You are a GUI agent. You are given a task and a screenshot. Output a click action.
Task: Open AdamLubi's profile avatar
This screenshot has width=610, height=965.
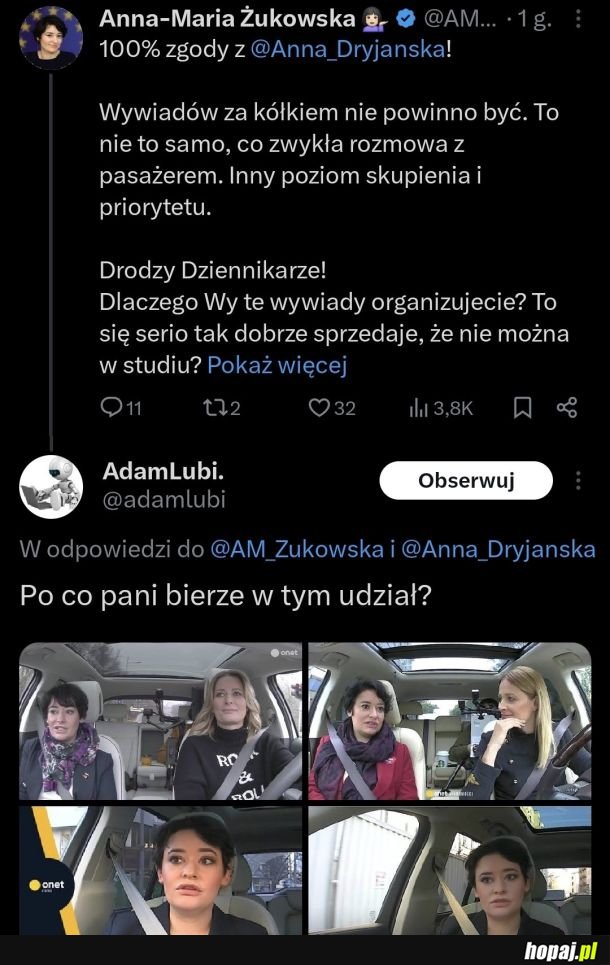coord(51,486)
